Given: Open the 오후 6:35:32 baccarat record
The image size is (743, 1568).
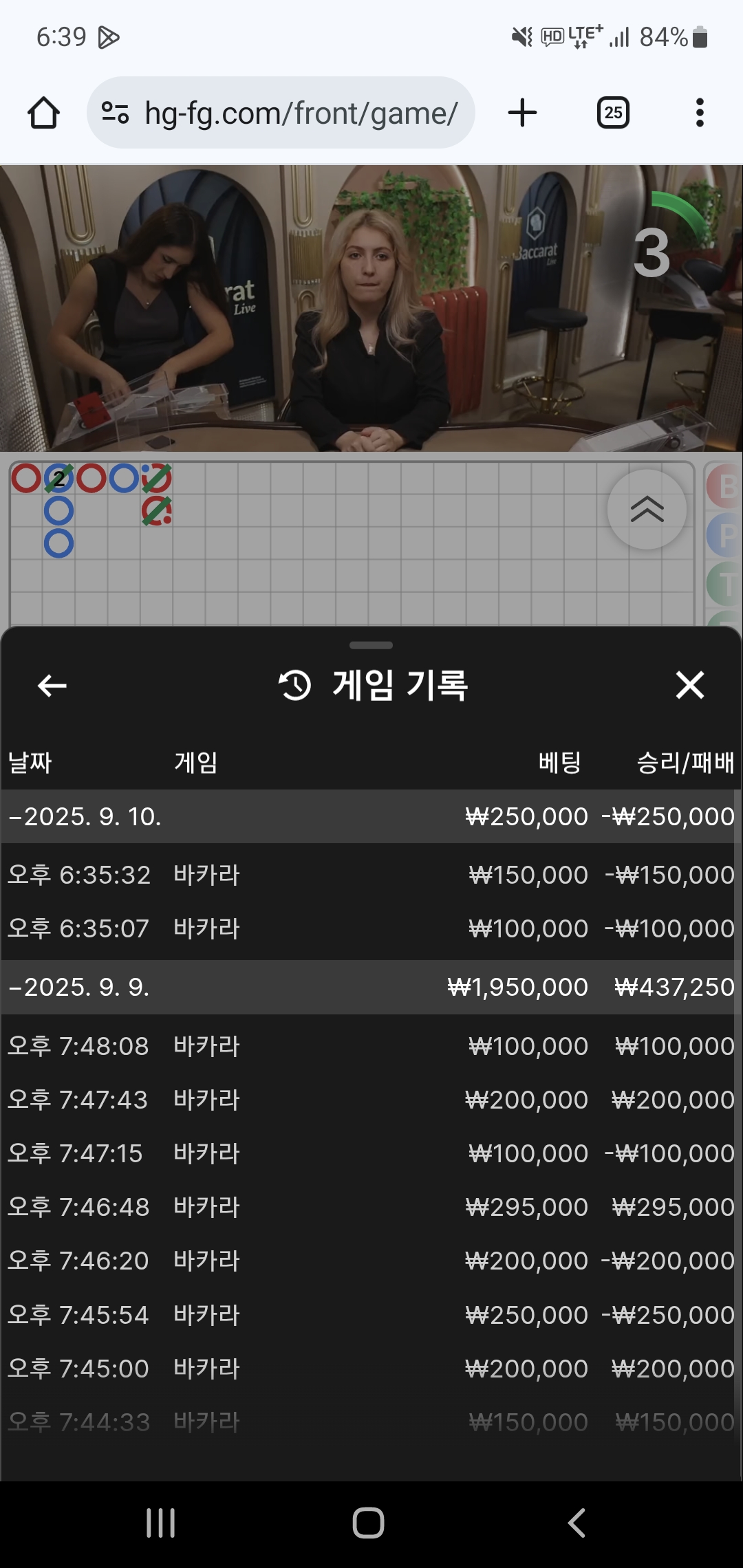Looking at the screenshot, I should (371, 875).
